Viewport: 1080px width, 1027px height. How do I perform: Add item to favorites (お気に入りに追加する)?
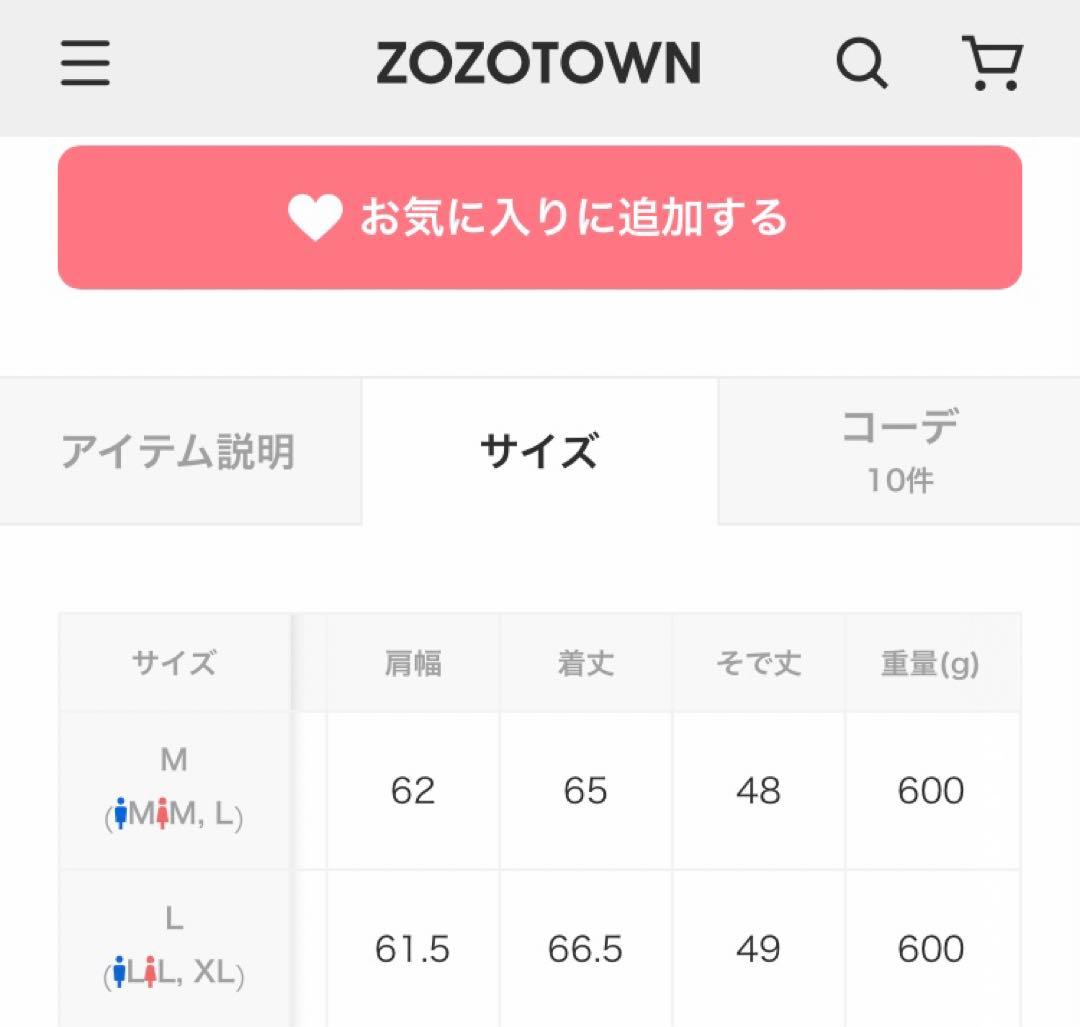pyautogui.click(x=539, y=218)
